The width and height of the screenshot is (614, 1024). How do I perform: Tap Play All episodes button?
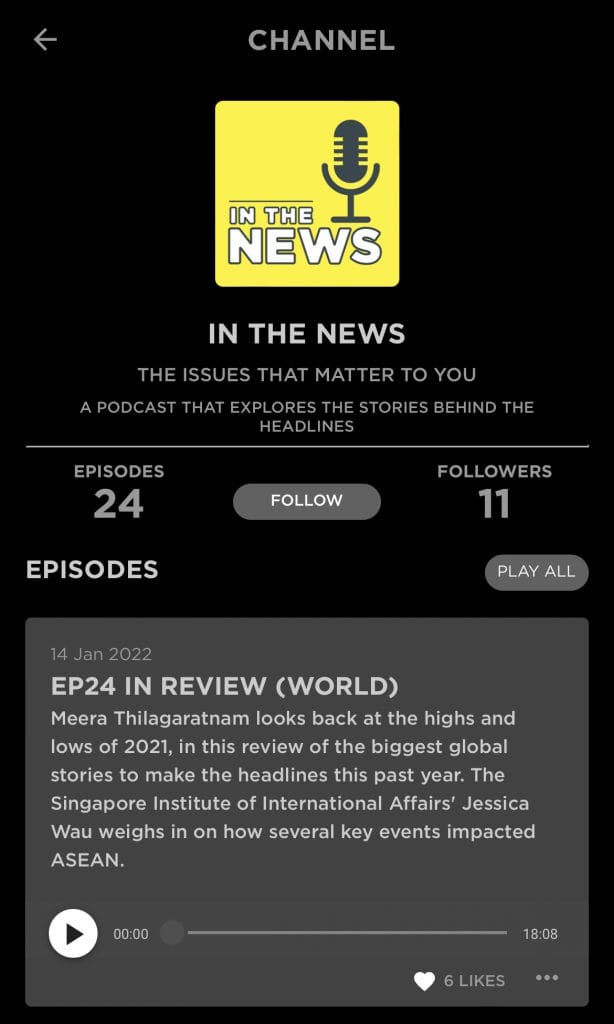coord(536,572)
